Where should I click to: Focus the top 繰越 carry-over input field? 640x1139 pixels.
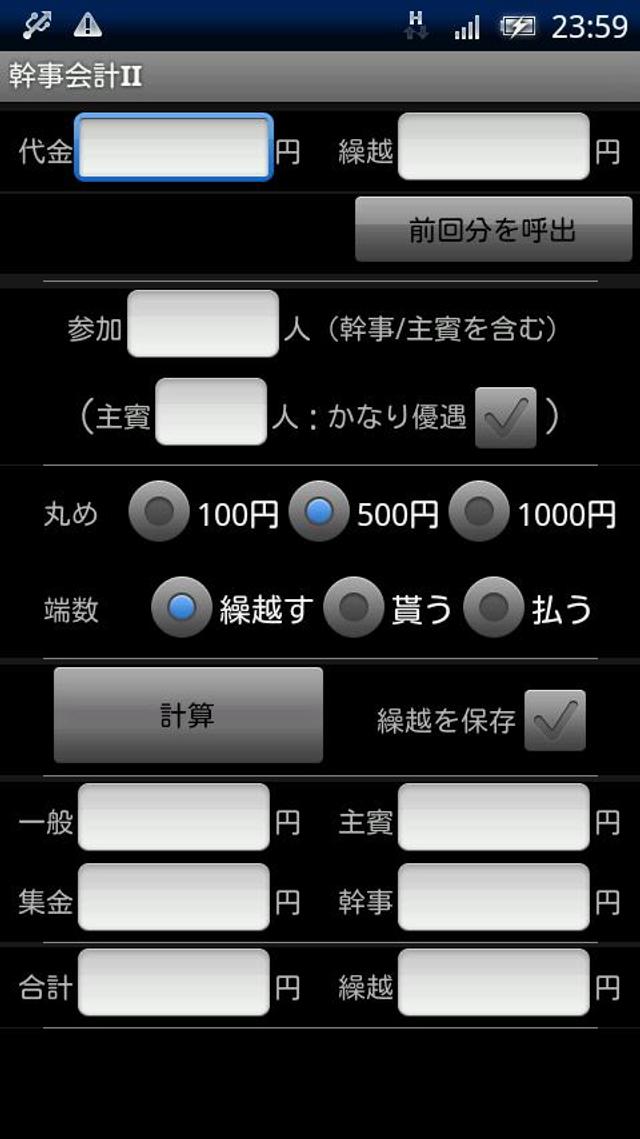(x=493, y=147)
